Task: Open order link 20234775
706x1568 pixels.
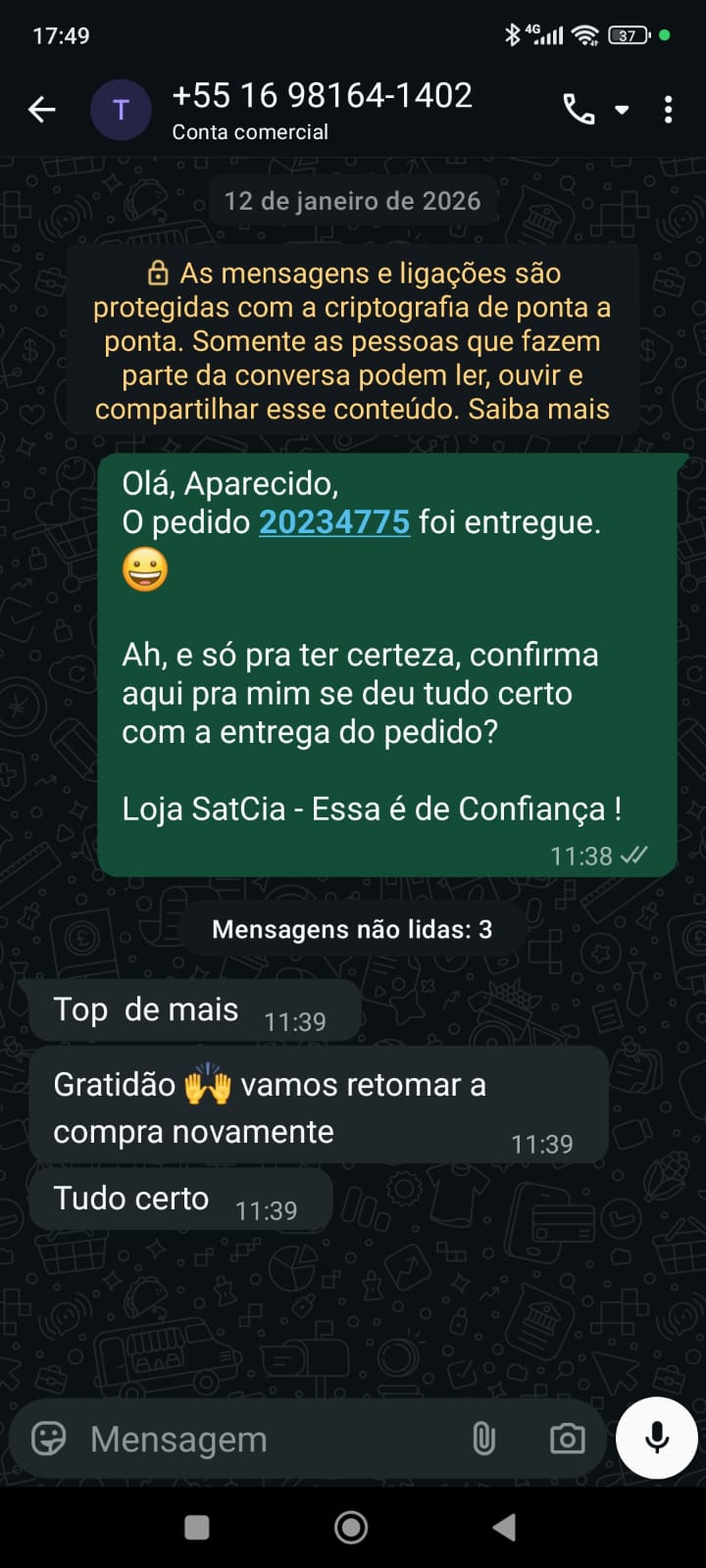Action: [333, 522]
